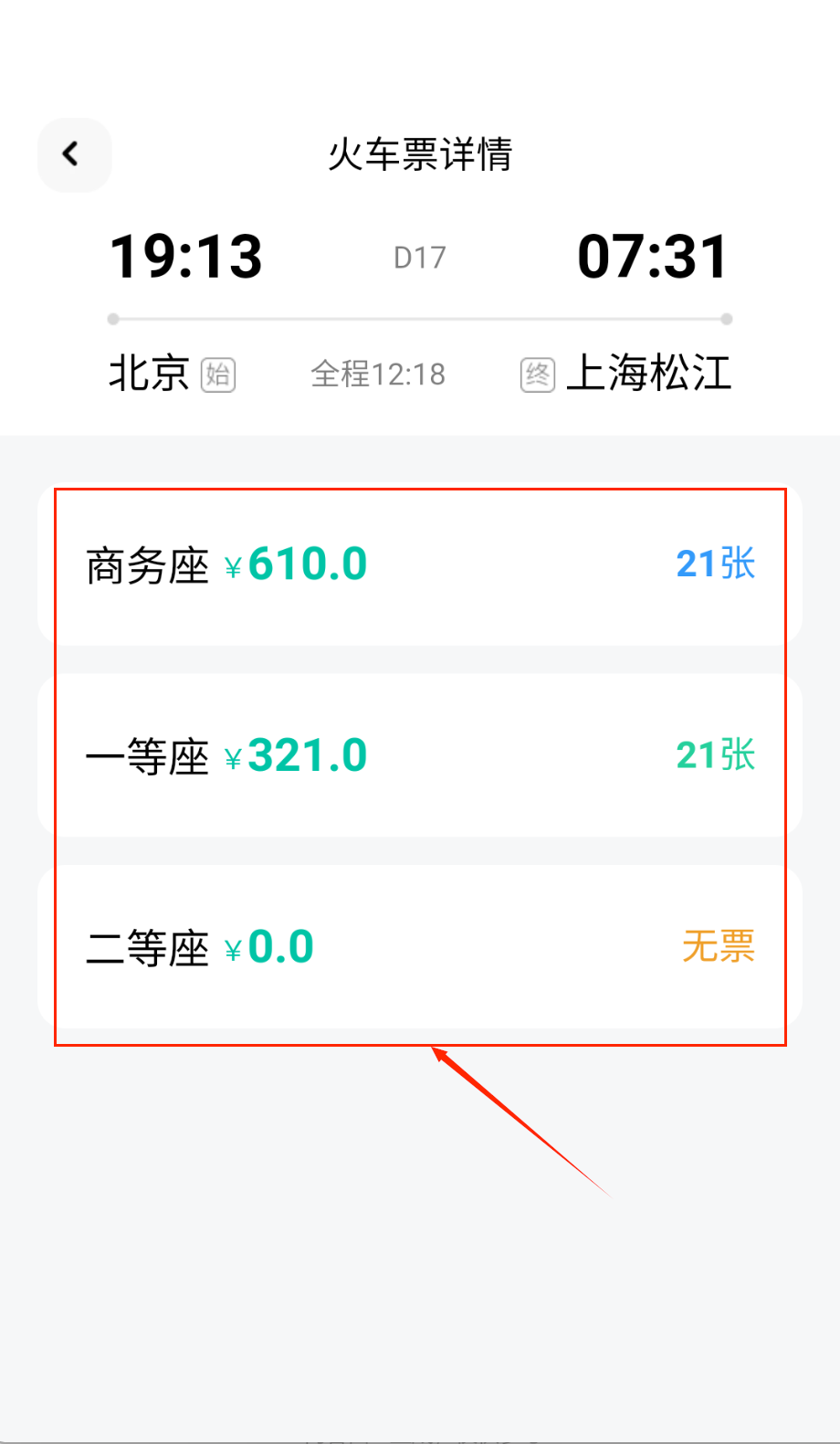
Task: Choose the 一等座 seat for ¥321.0
Action: click(419, 755)
